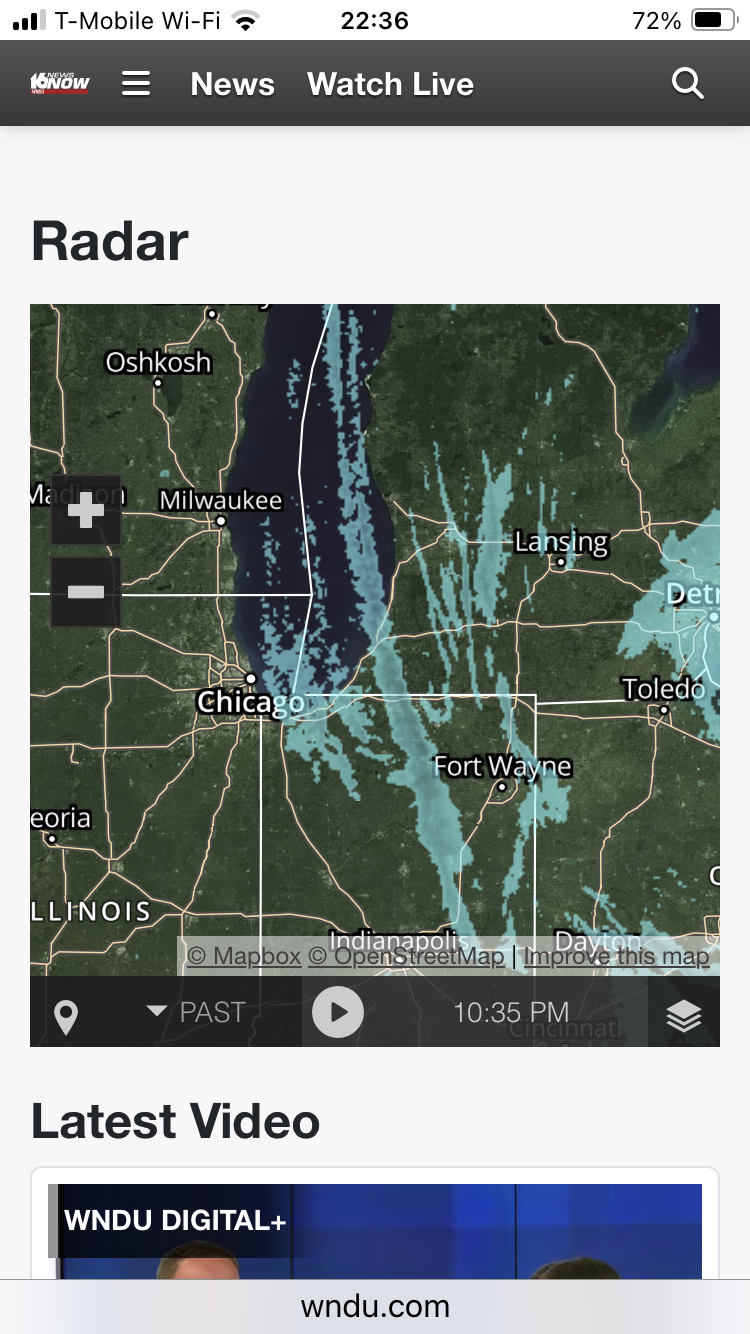Zoom out on the radar map
The height and width of the screenshot is (1334, 750).
pyautogui.click(x=86, y=592)
